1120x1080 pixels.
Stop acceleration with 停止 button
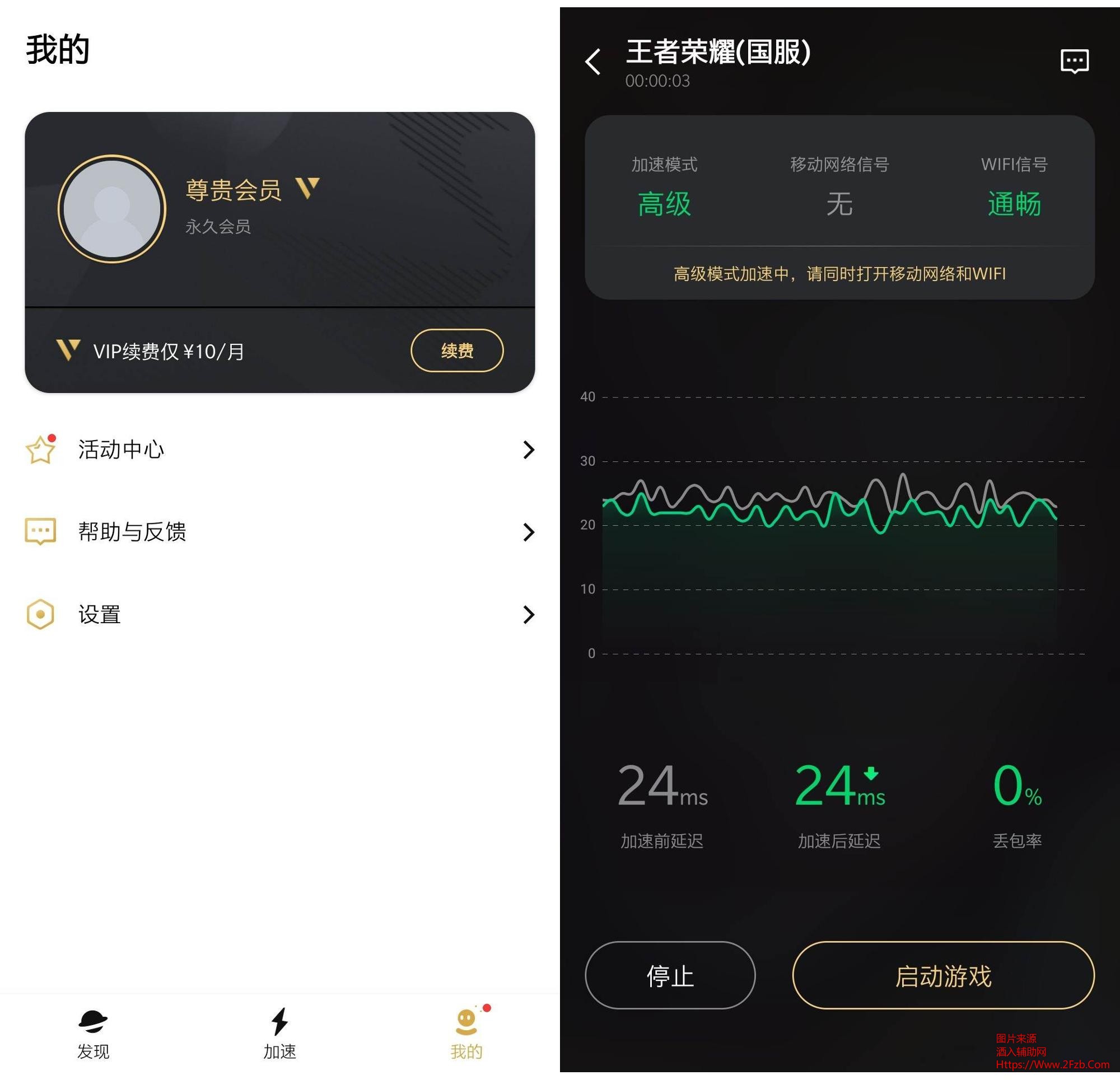[x=670, y=975]
